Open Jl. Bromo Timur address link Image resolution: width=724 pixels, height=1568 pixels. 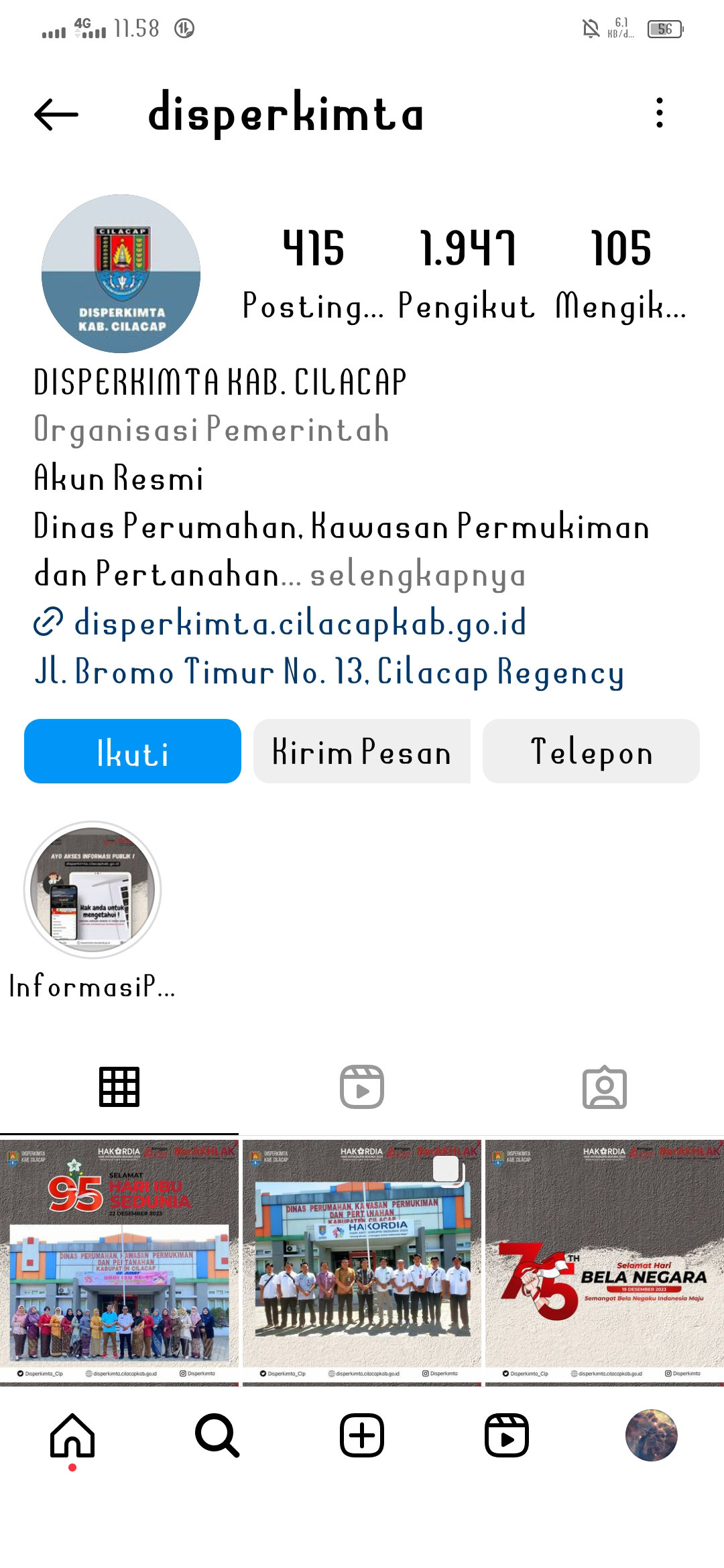[328, 671]
